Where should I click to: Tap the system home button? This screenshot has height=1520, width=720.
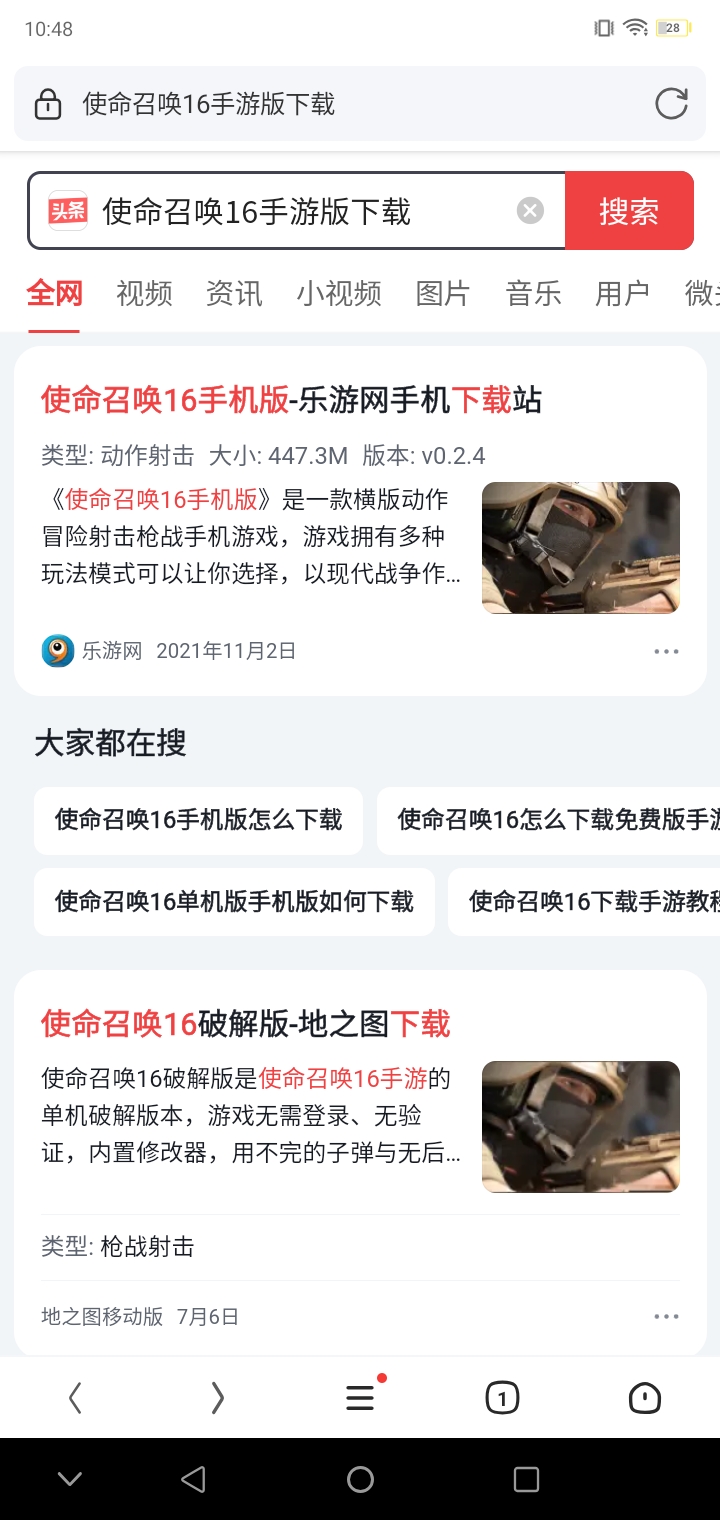[360, 1479]
